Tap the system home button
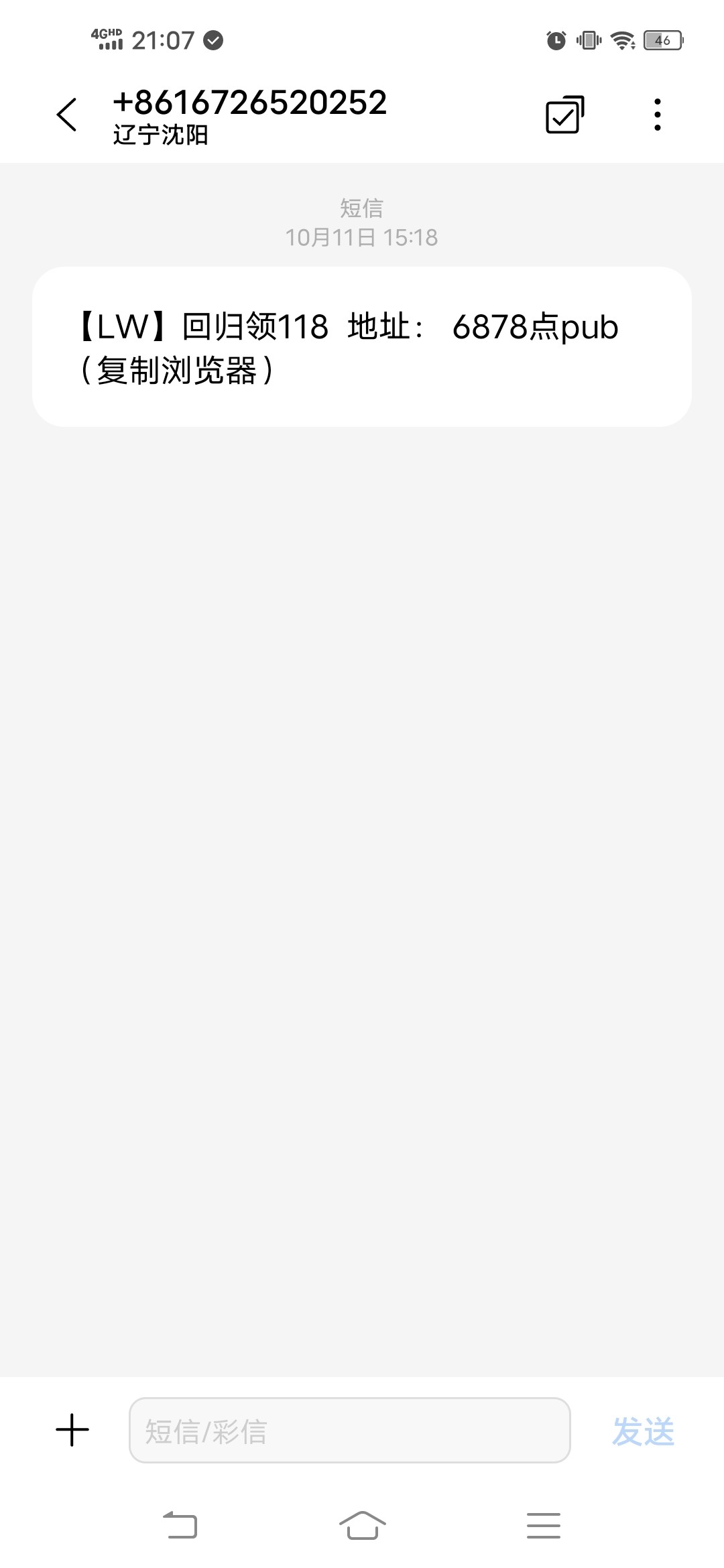Viewport: 724px width, 1568px height. [x=362, y=1526]
